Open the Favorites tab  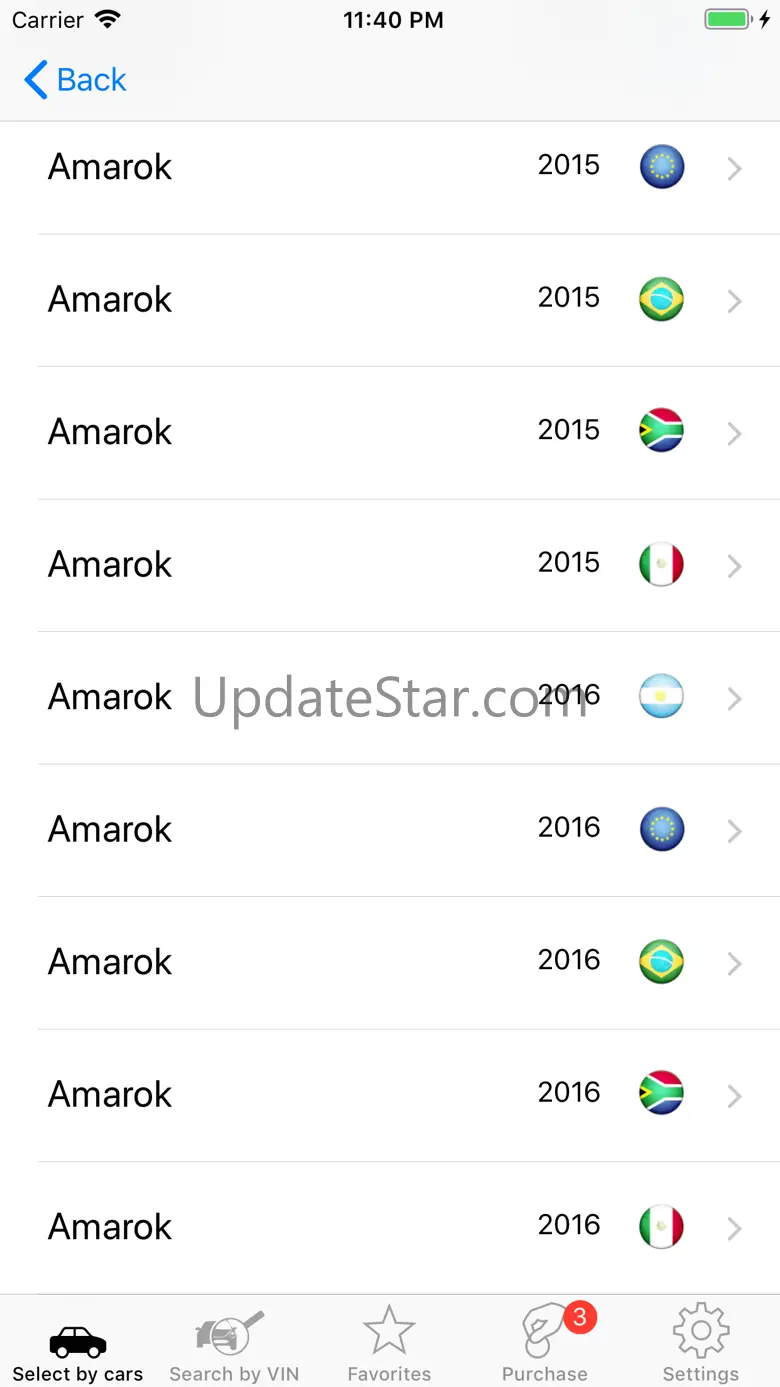(389, 1345)
